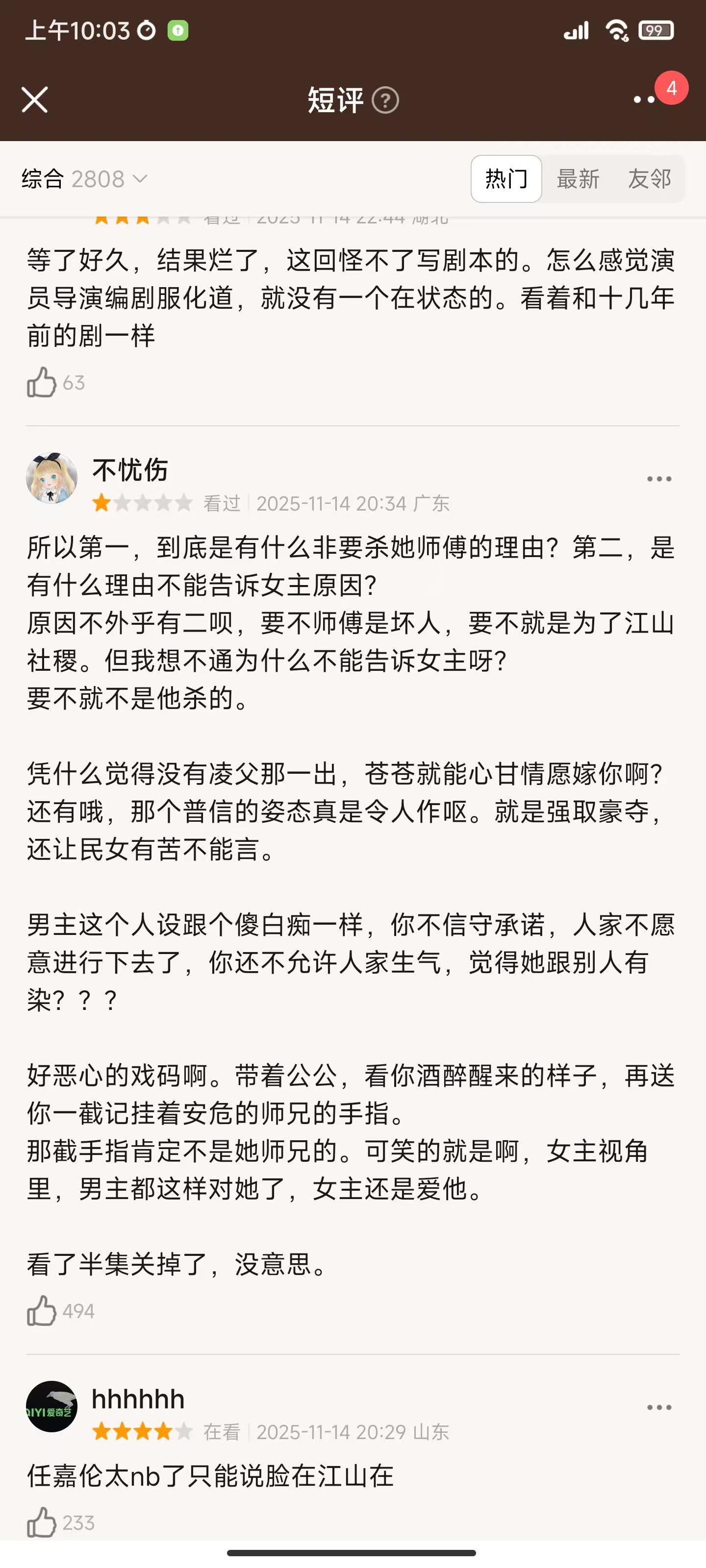Like the review with 63 likes

click(42, 383)
